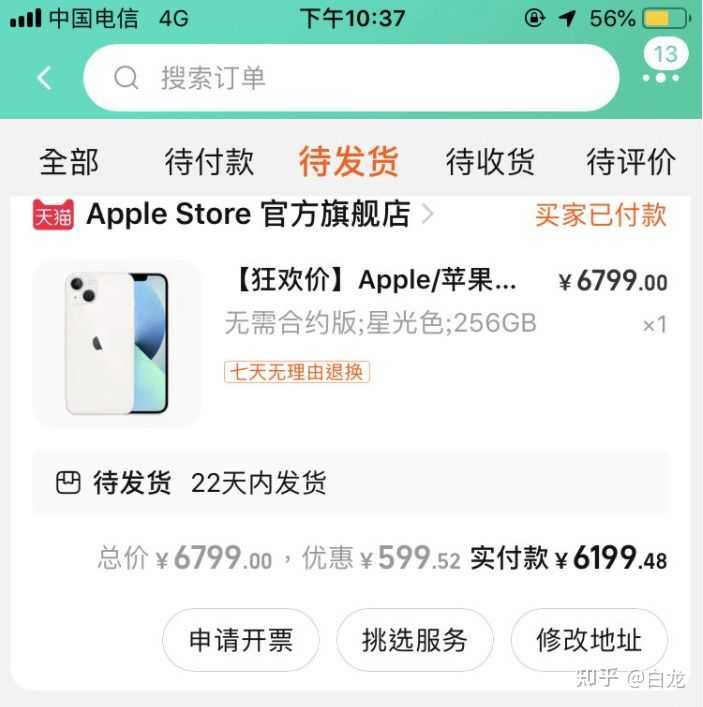The height and width of the screenshot is (707, 703).
Task: Select the 待发货 tab
Action: click(348, 161)
